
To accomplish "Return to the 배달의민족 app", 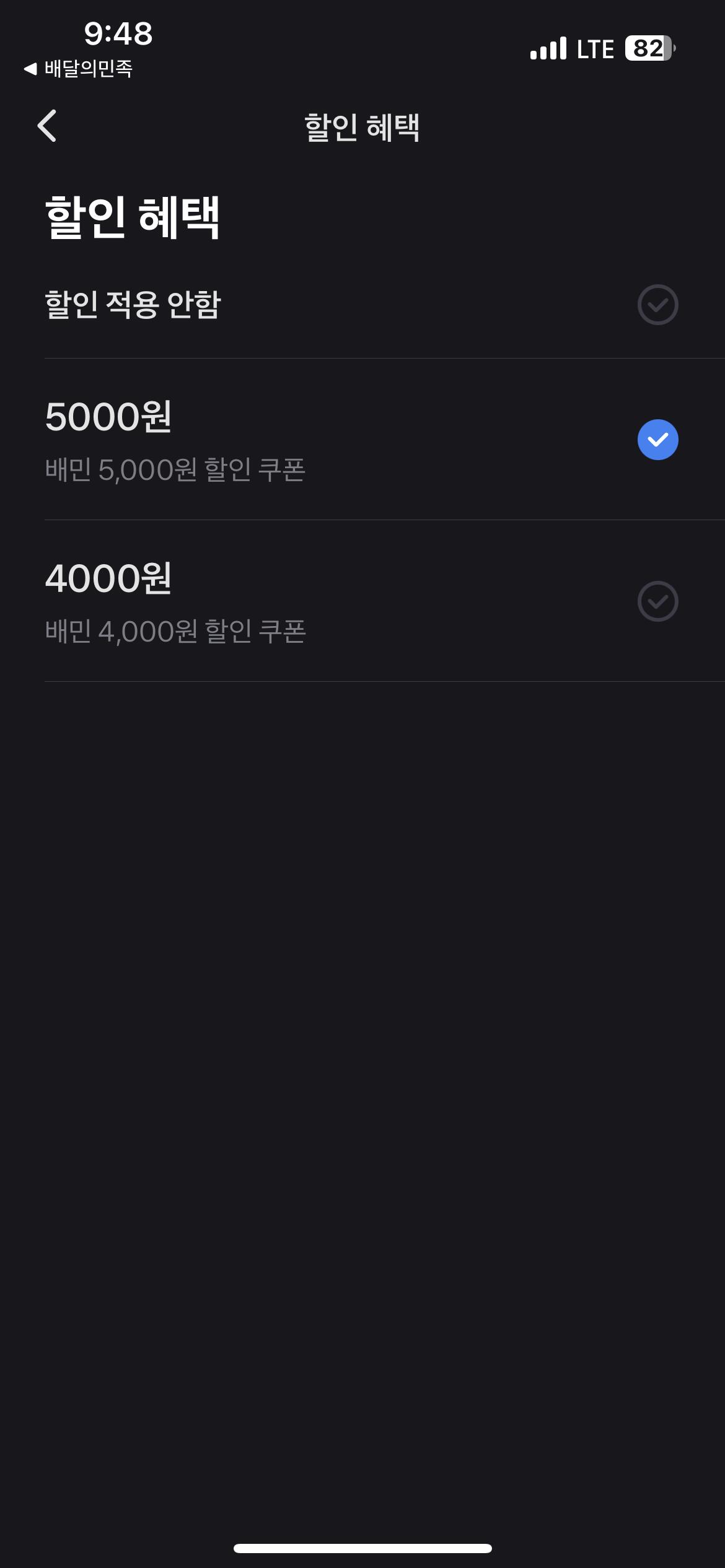I will coord(78,68).
